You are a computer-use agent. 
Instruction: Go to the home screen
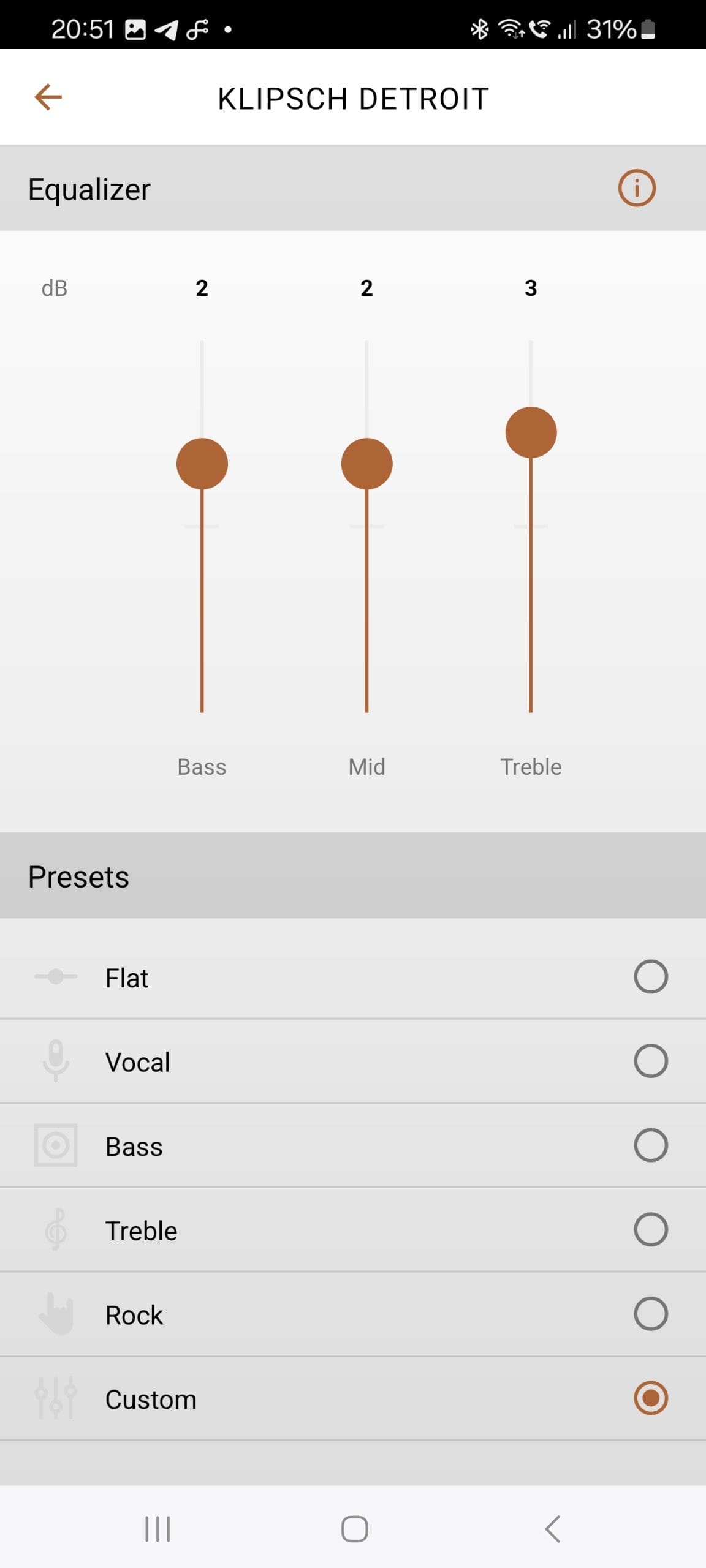coord(354,1529)
